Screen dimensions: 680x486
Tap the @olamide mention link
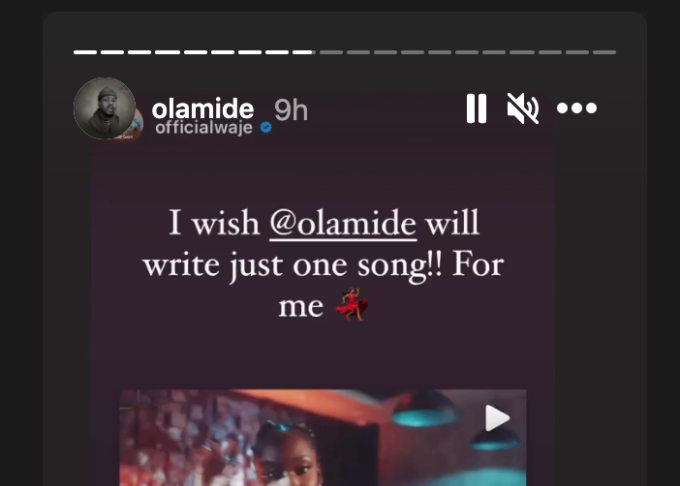(x=343, y=223)
